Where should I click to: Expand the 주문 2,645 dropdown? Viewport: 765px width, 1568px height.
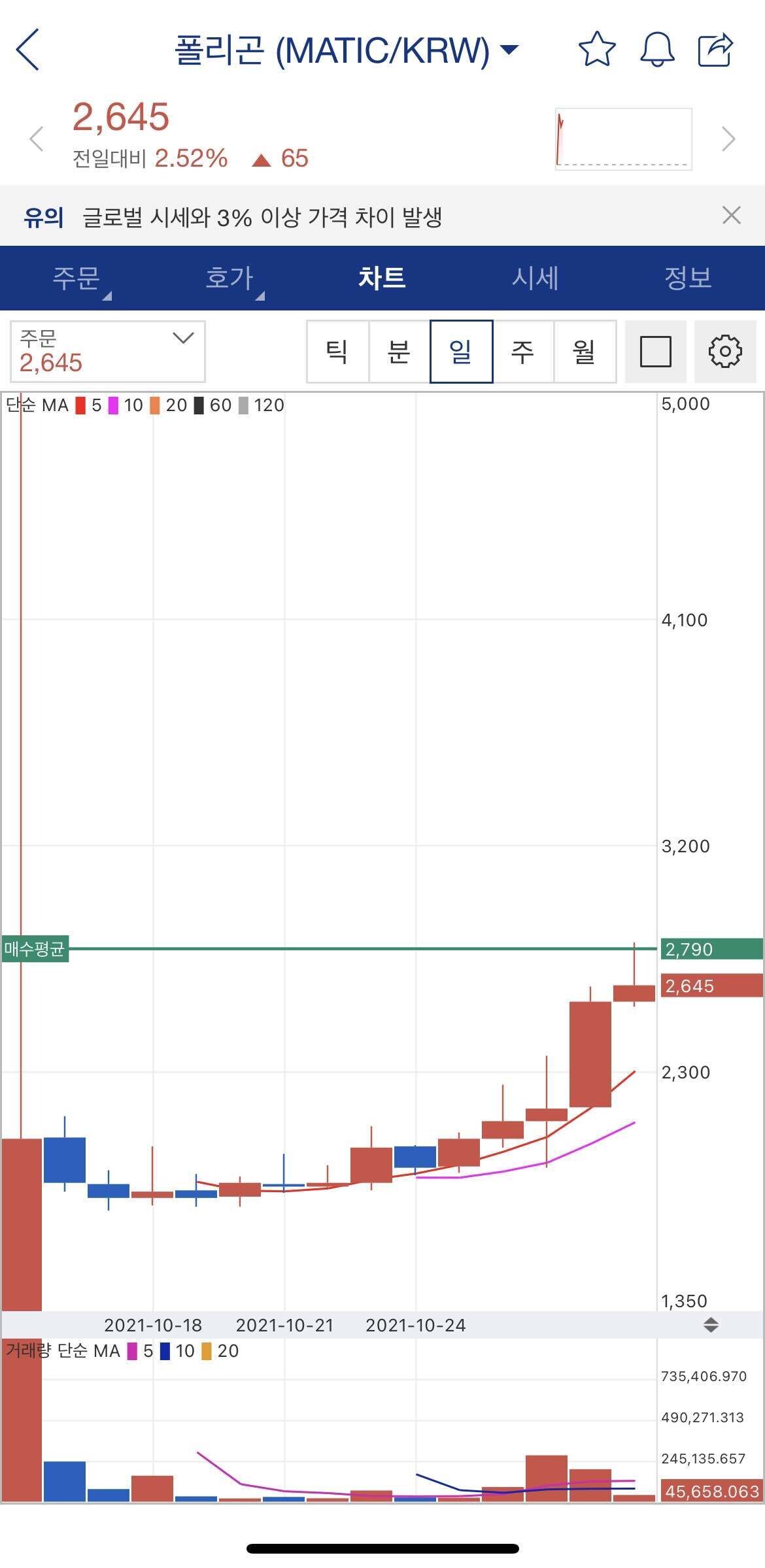[108, 352]
